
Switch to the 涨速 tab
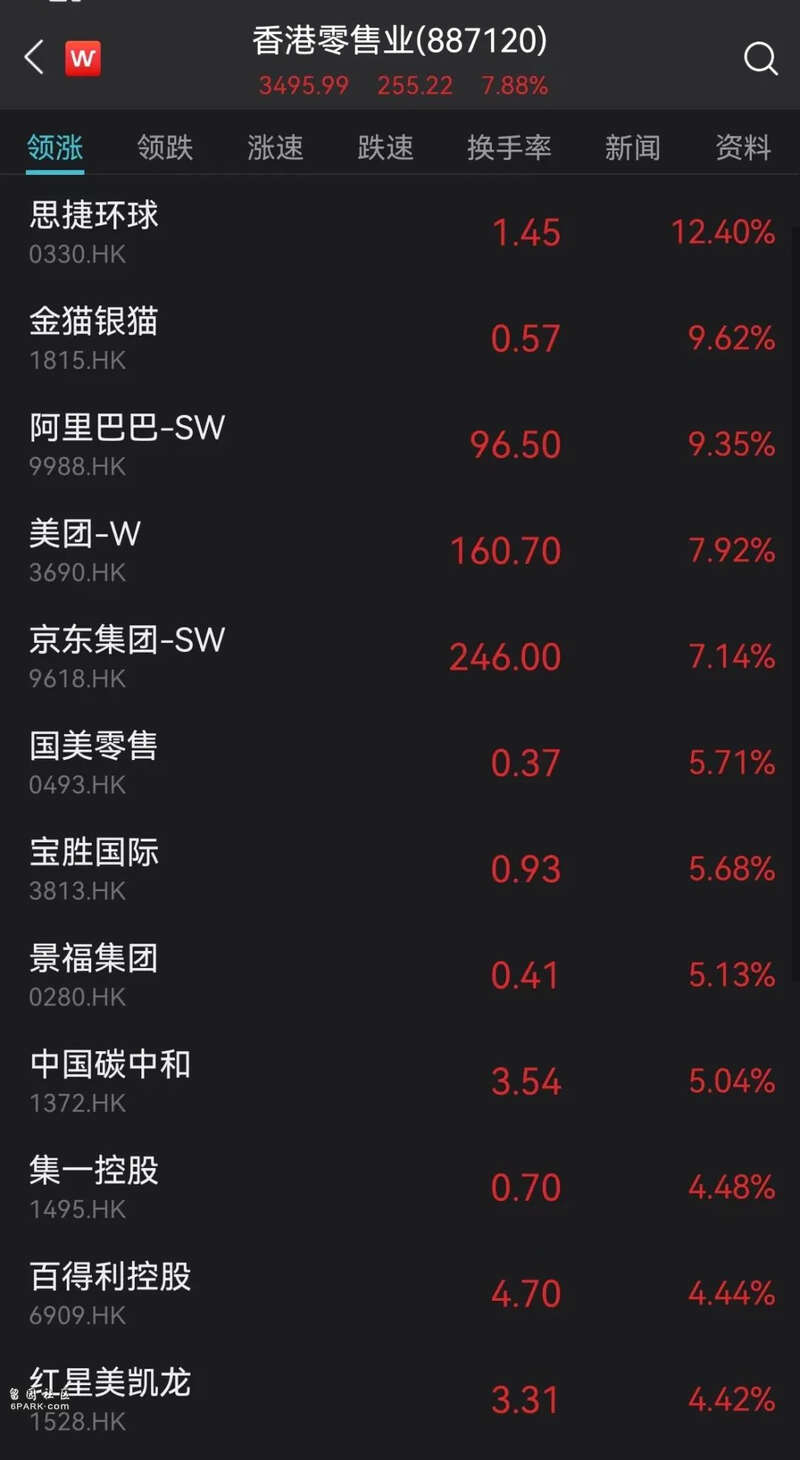(x=275, y=148)
